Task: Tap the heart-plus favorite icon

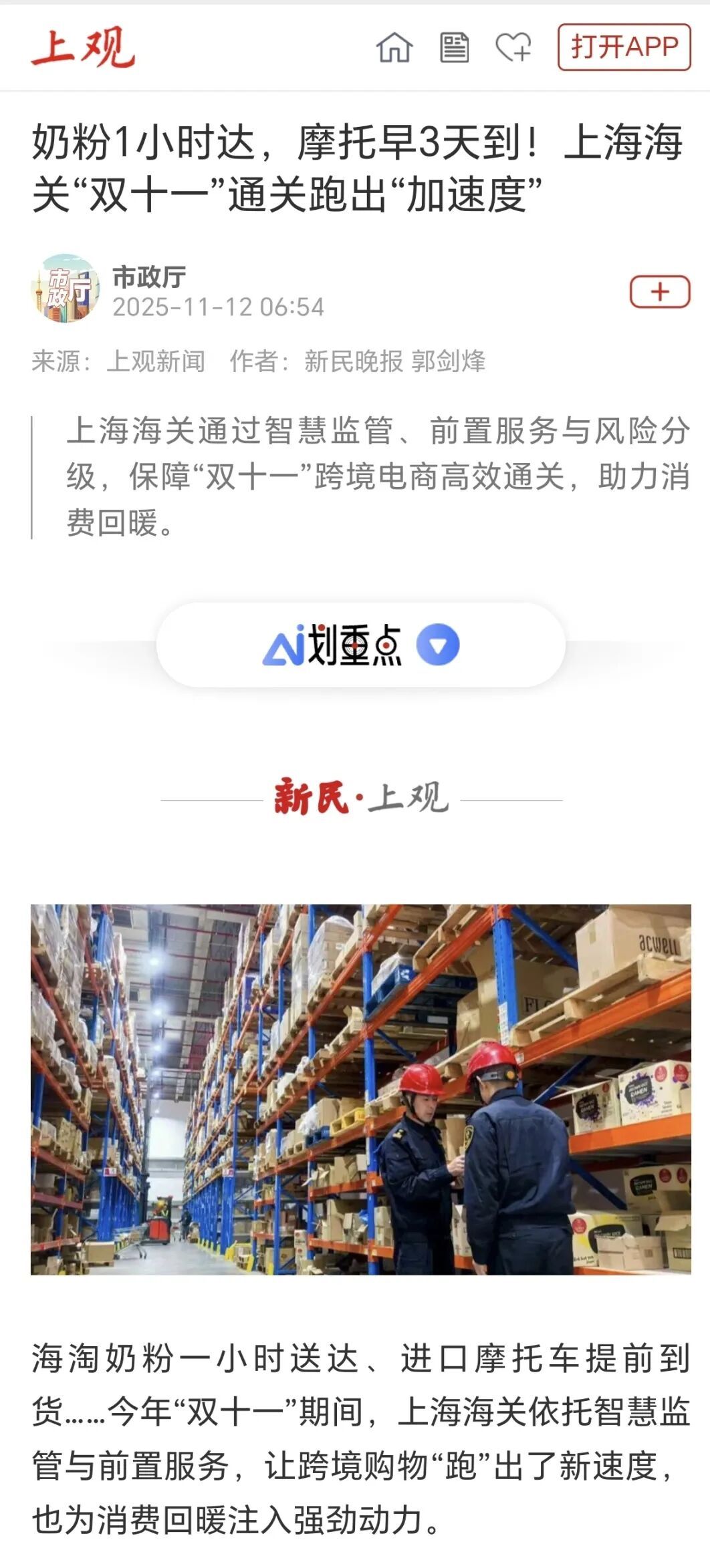Action: 513,47
